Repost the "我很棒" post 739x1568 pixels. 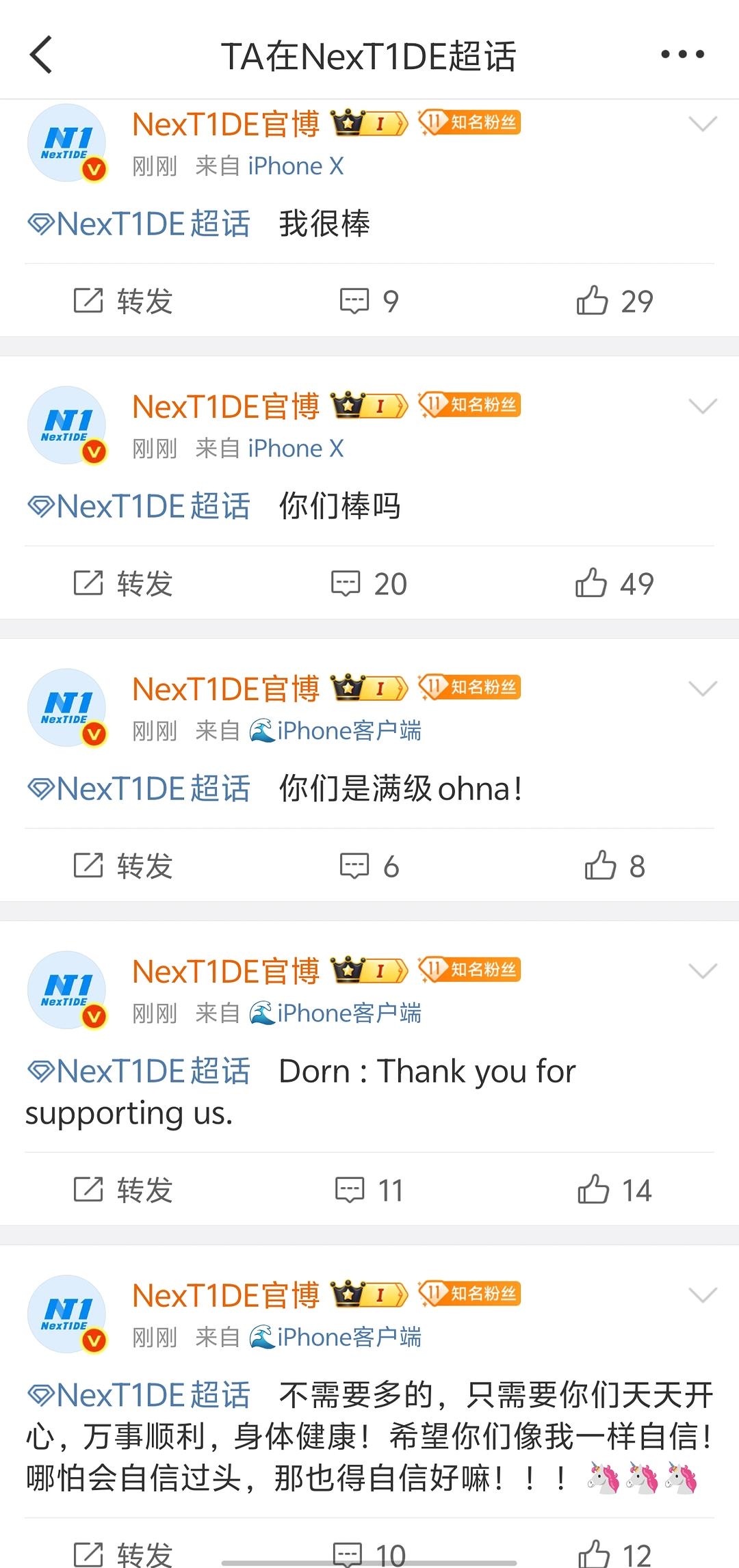pyautogui.click(x=123, y=301)
